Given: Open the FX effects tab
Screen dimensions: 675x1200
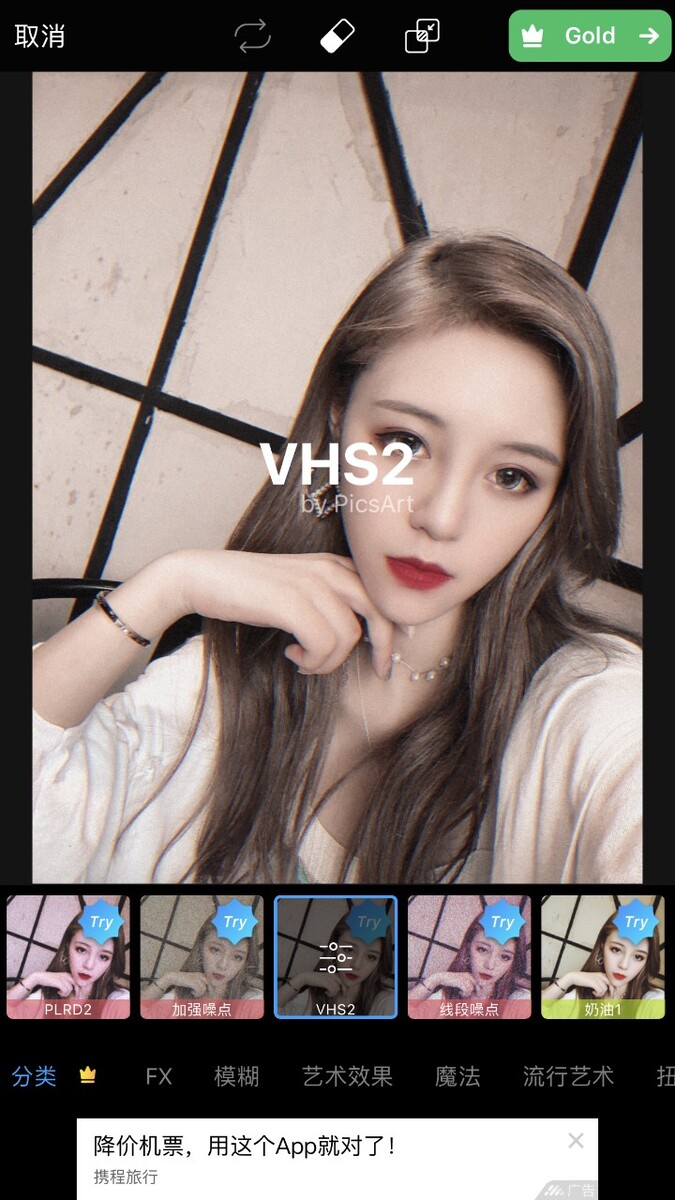Looking at the screenshot, I should coord(159,1076).
